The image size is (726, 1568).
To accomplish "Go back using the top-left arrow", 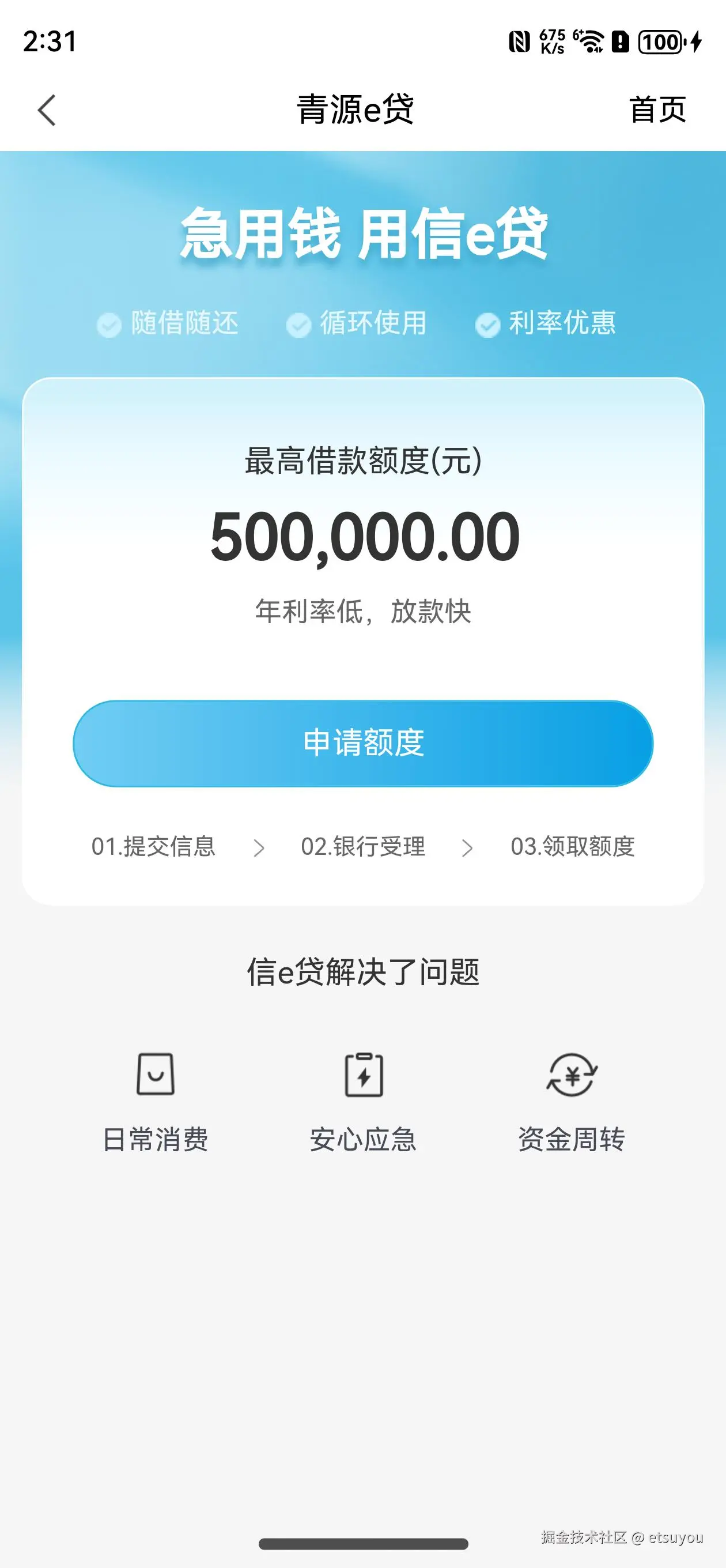I will click(x=47, y=110).
